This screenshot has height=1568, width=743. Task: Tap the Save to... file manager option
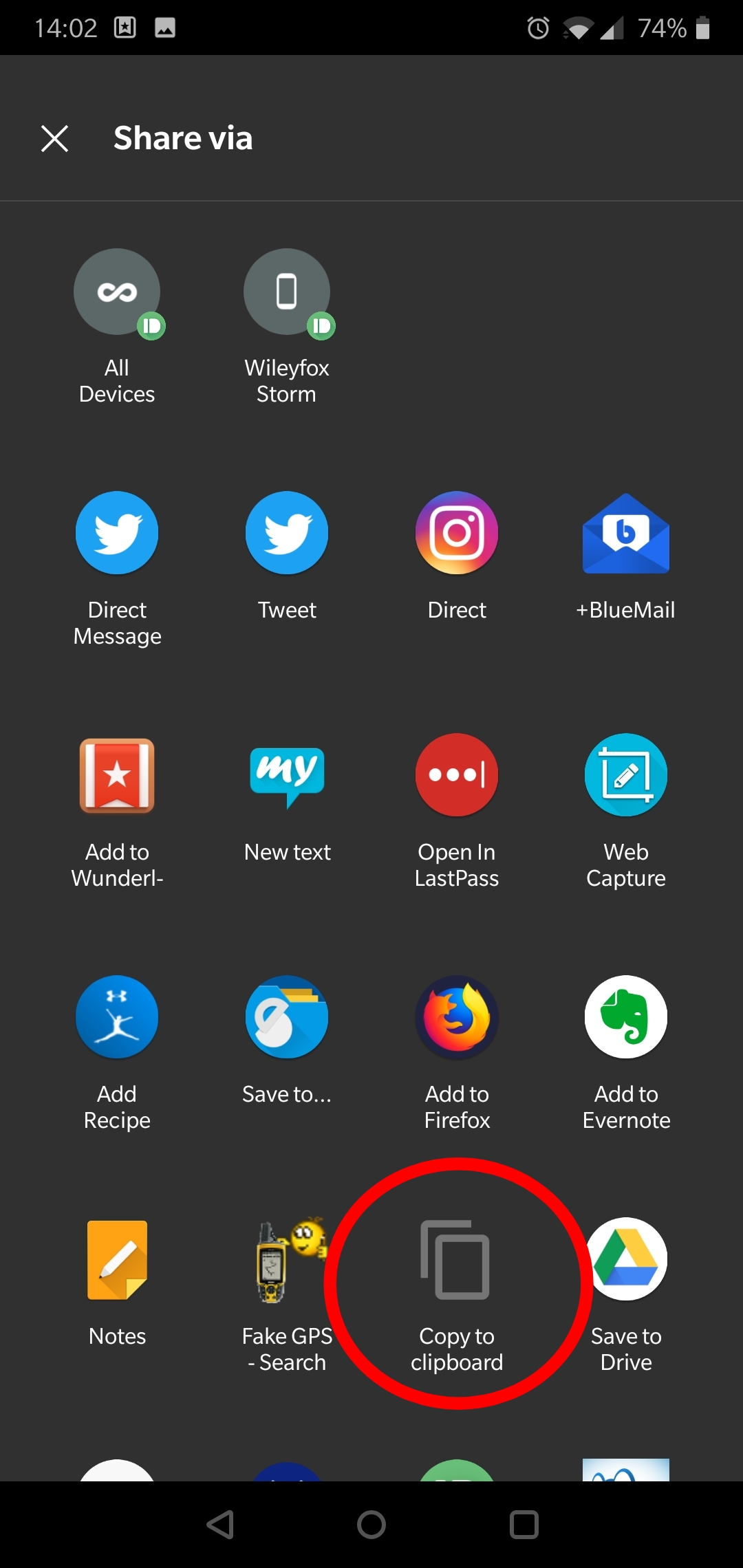coord(287,1017)
